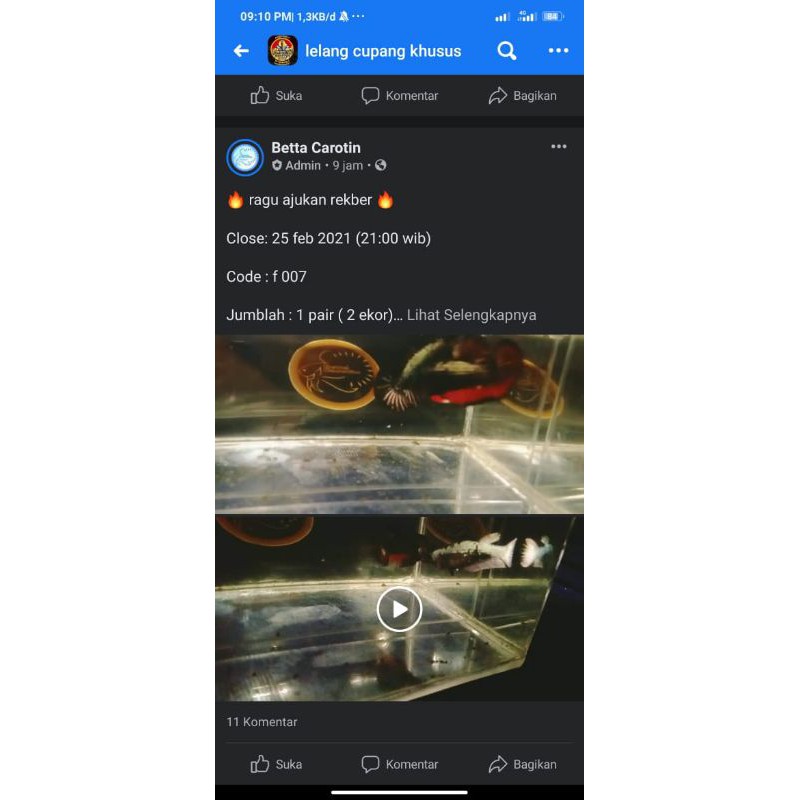The image size is (800, 800).
Task: View the 11 Komentar on the post
Action: point(262,722)
